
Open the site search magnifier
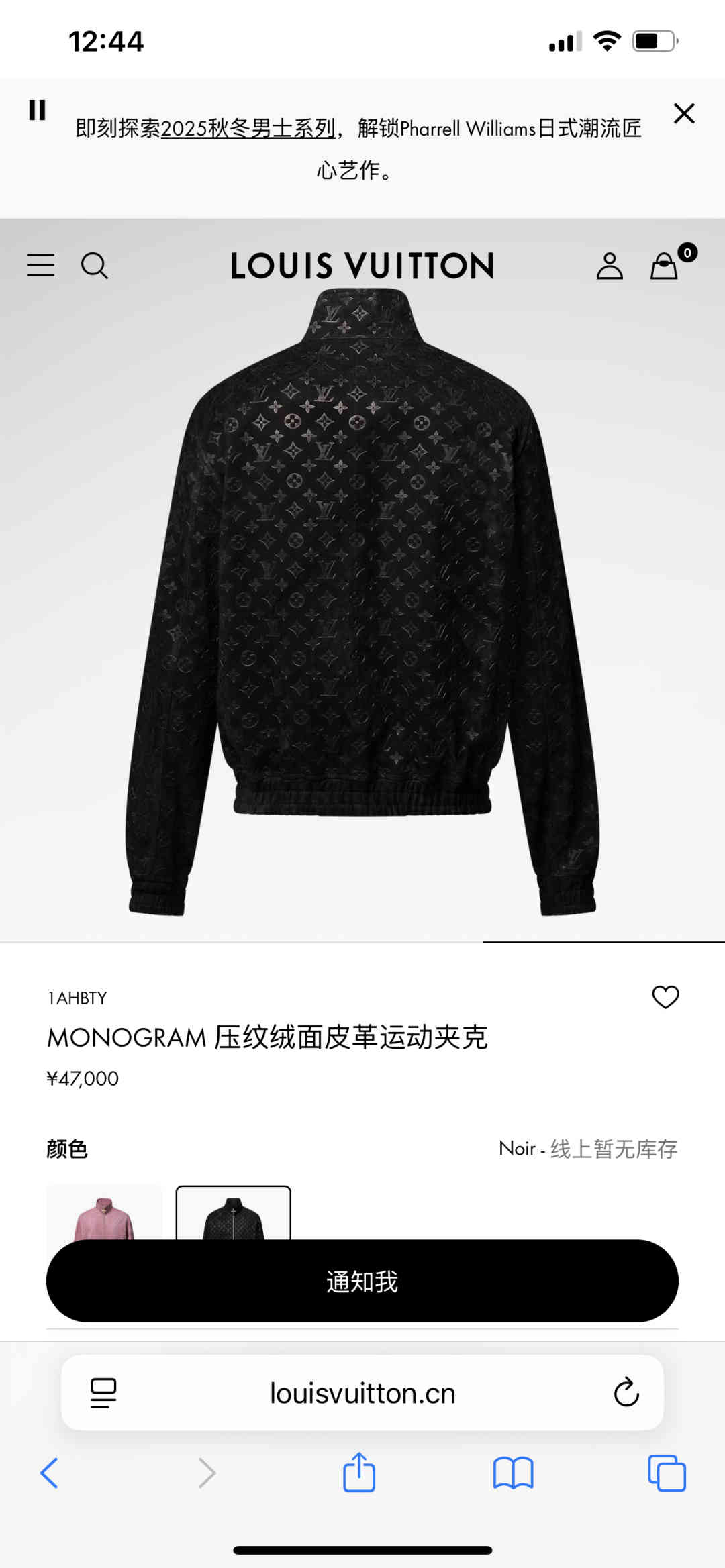95,266
